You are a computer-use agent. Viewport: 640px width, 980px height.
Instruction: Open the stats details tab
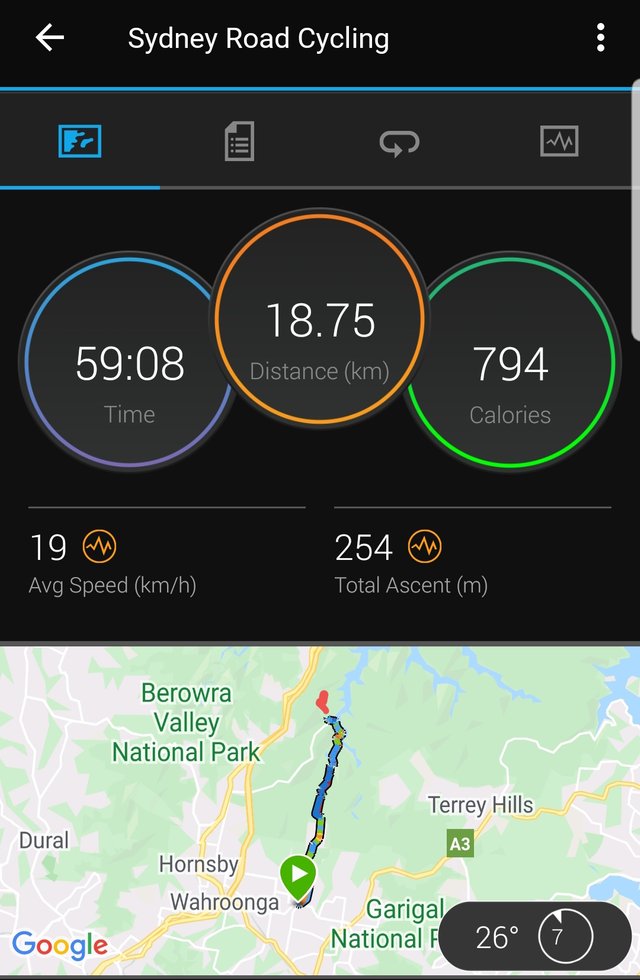pyautogui.click(x=239, y=143)
